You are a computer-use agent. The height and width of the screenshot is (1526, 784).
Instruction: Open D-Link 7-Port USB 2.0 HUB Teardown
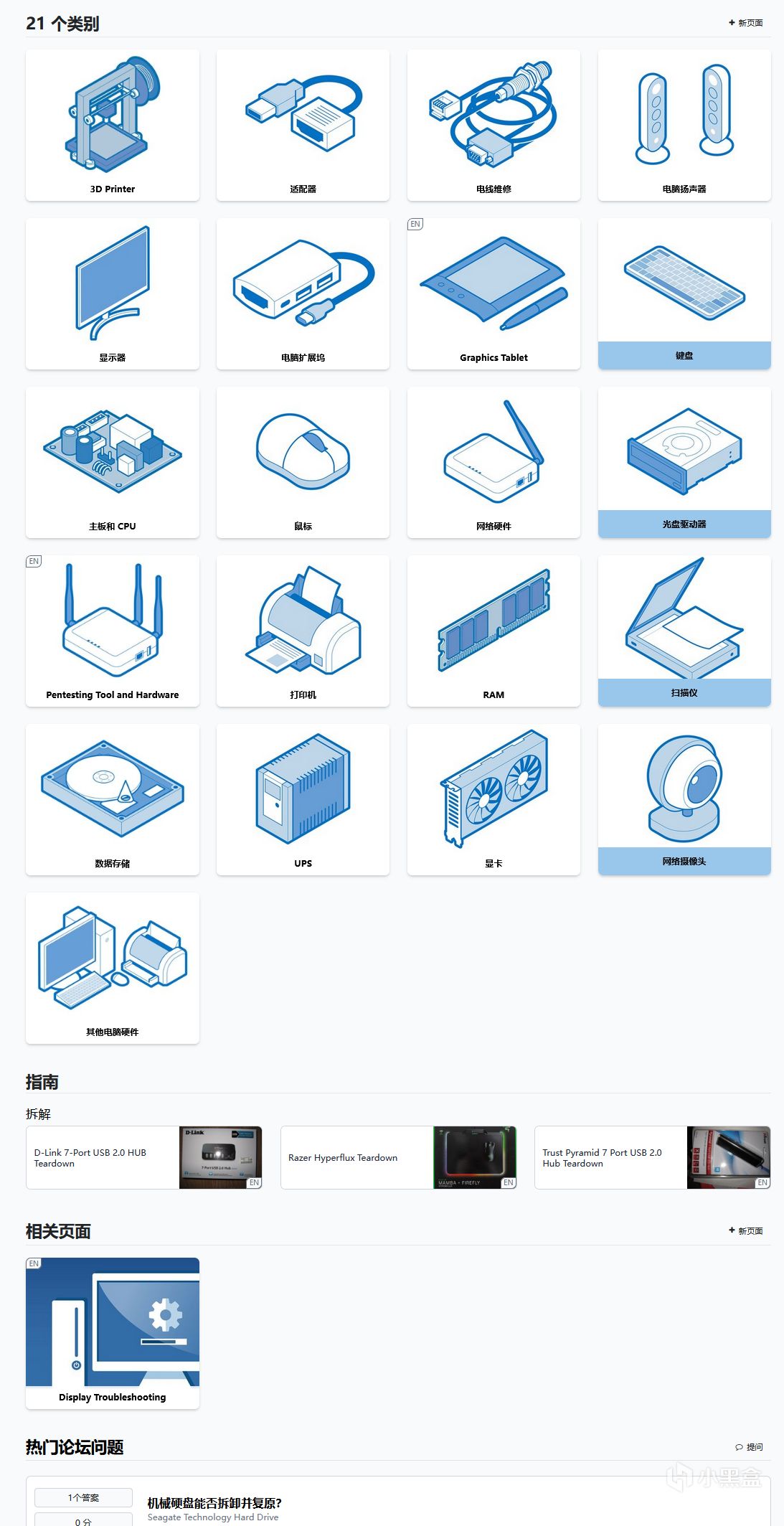pos(144,1157)
